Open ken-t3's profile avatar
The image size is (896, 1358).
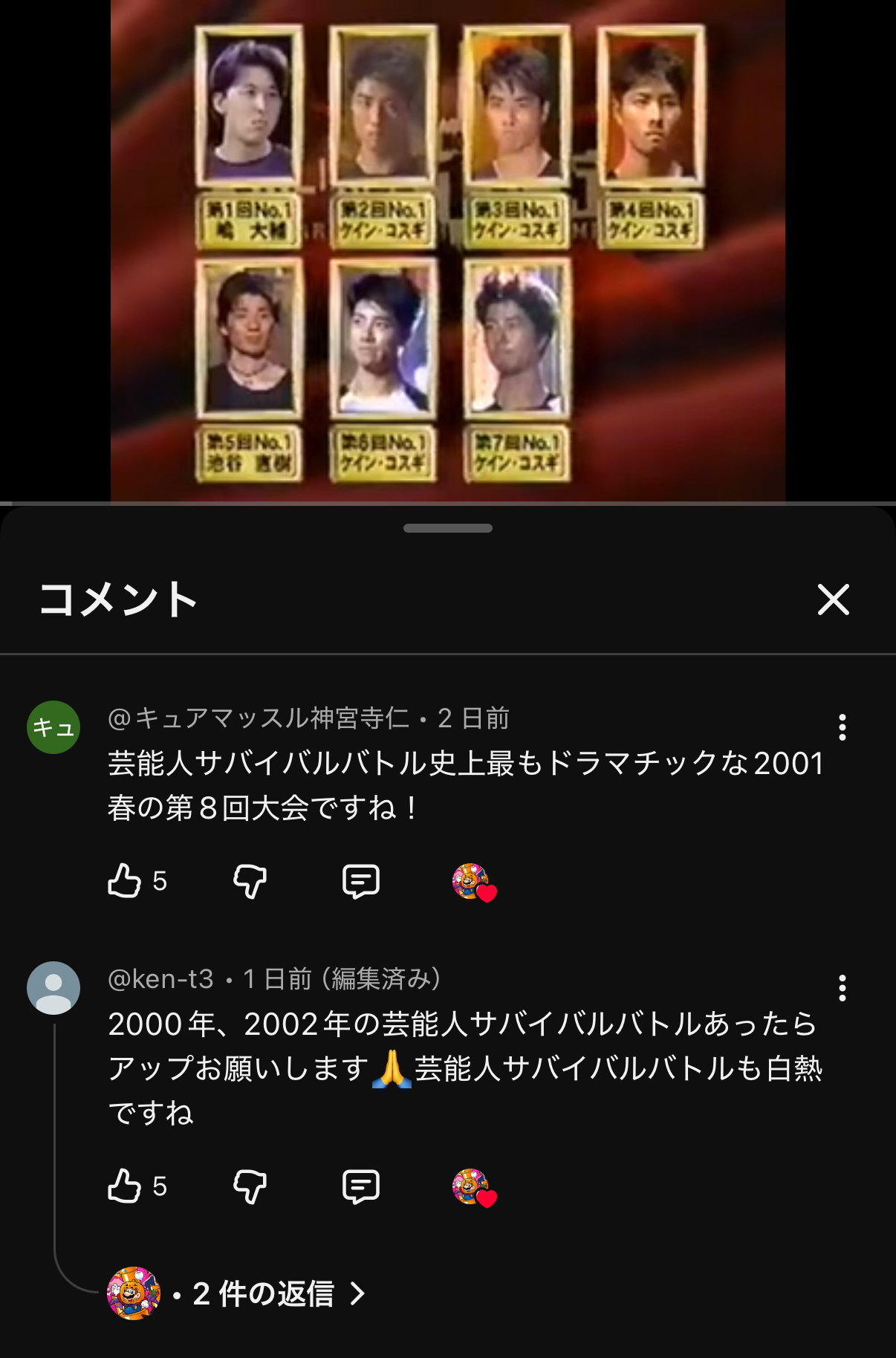[53, 988]
